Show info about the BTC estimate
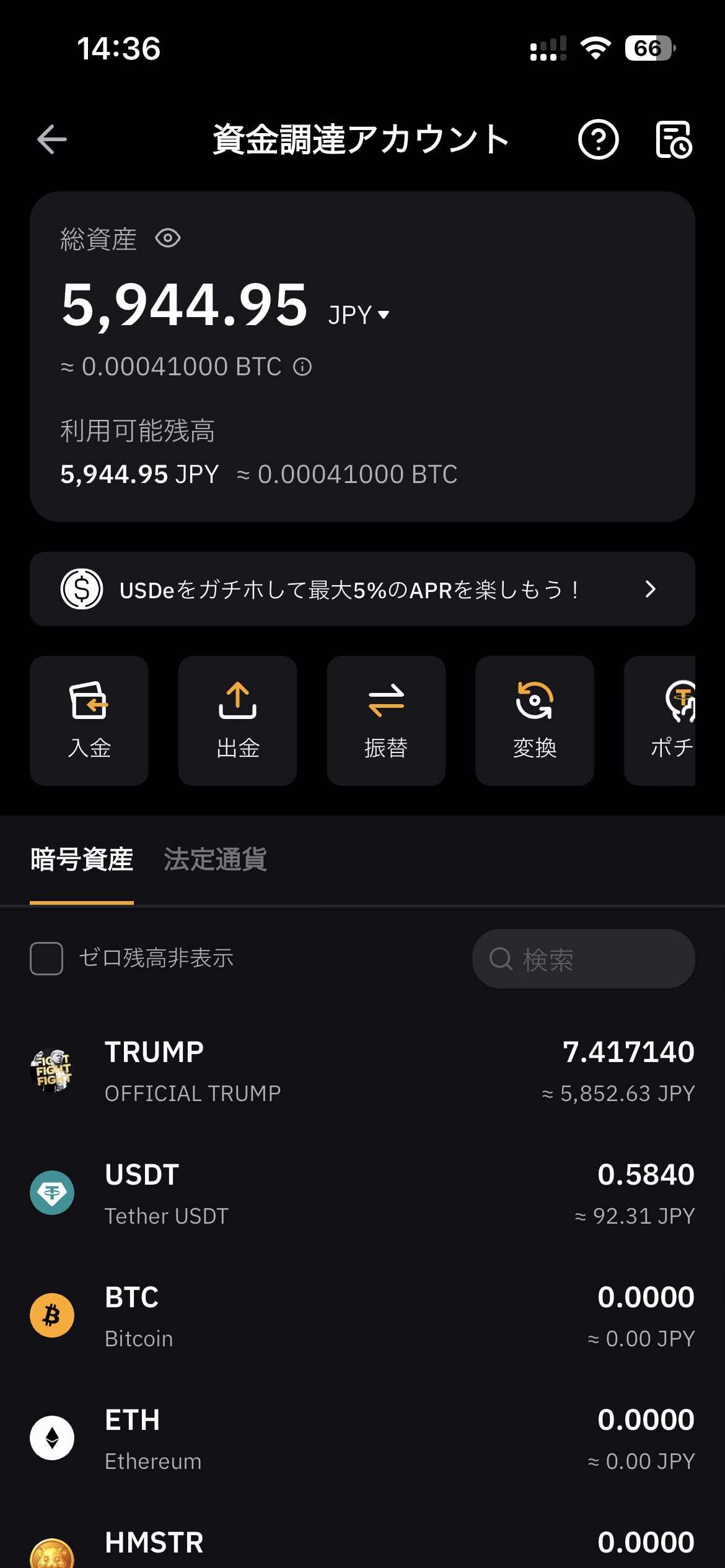 [302, 367]
